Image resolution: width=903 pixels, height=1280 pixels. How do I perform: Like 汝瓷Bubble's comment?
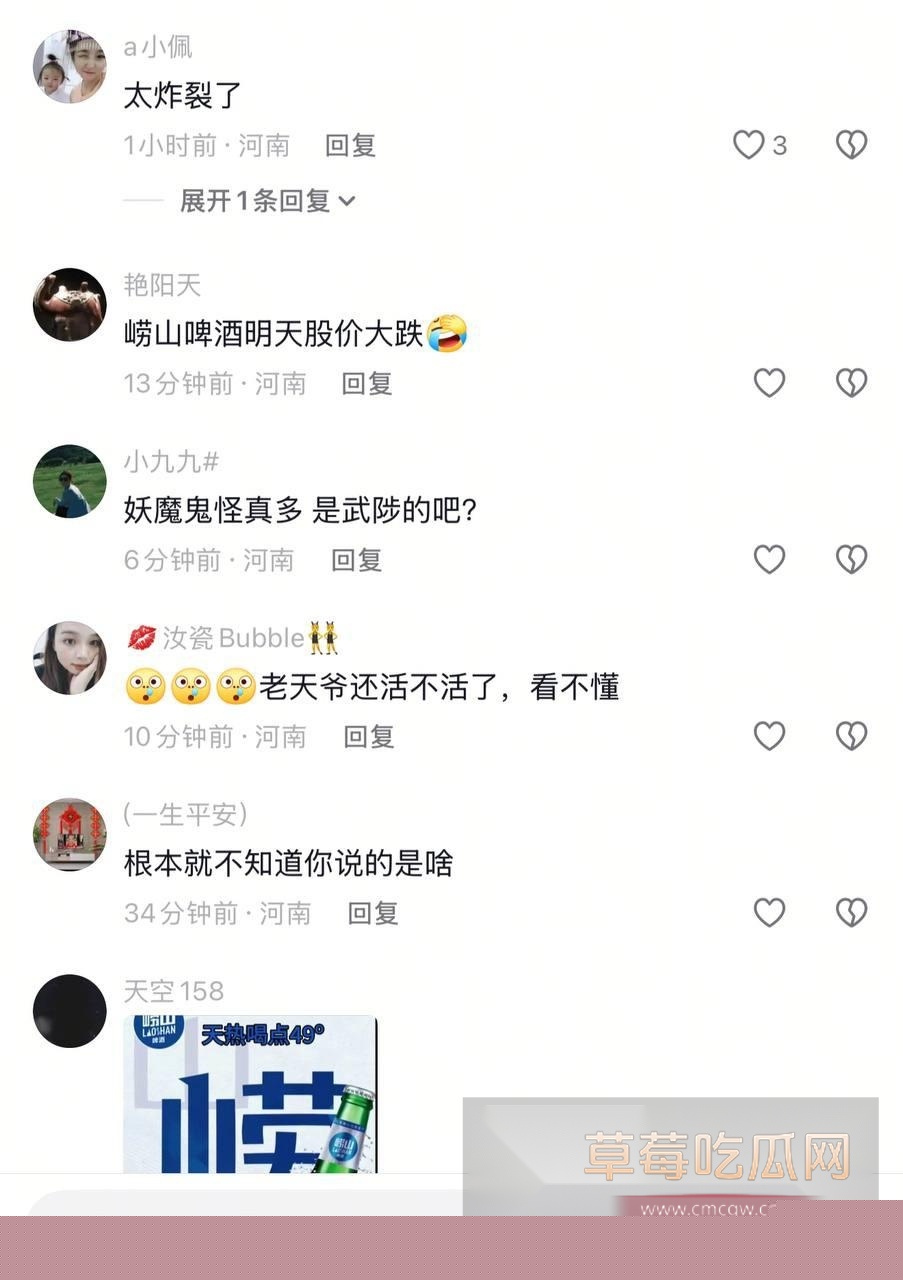pos(769,737)
